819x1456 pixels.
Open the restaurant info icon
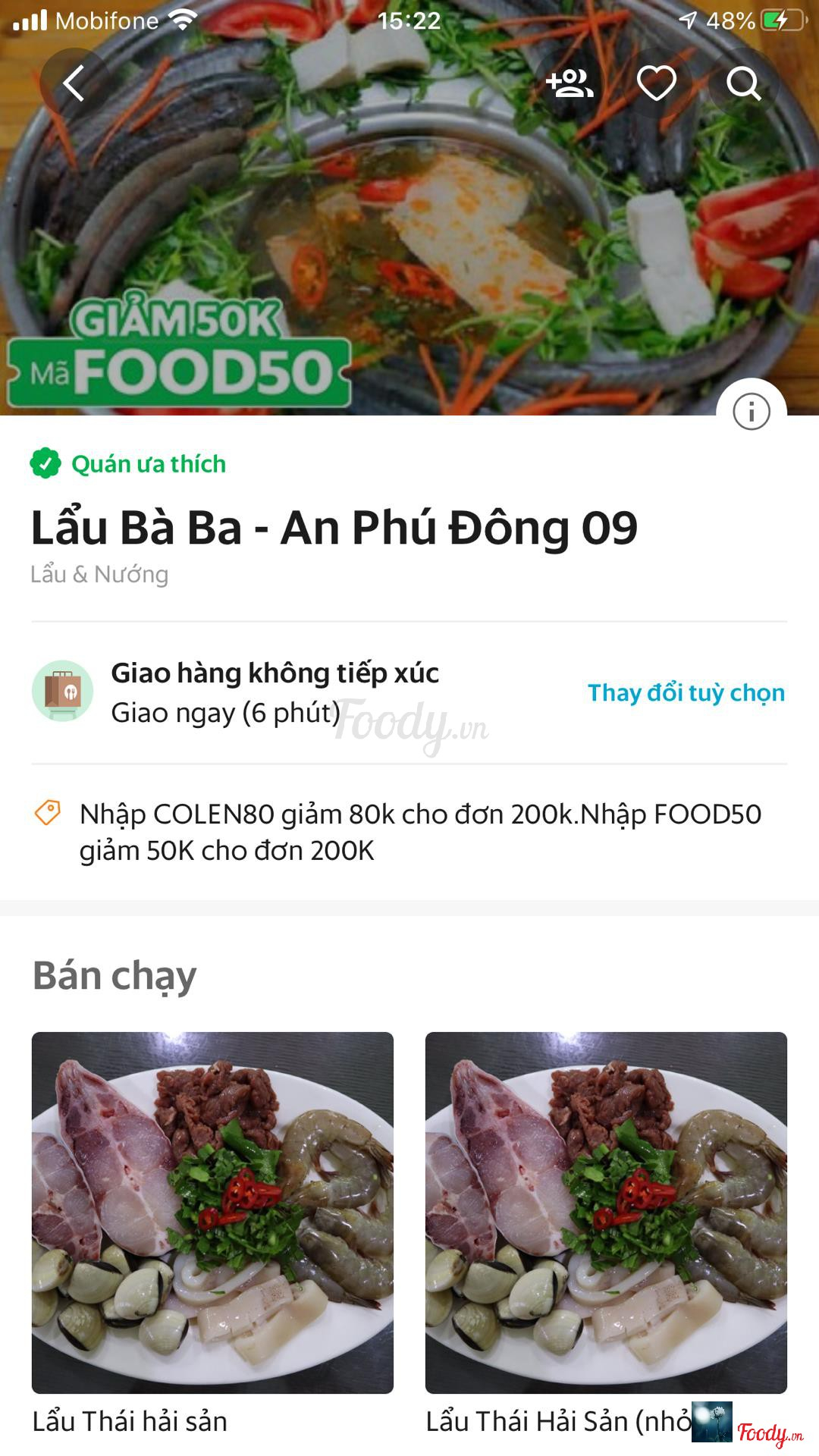pyautogui.click(x=751, y=412)
